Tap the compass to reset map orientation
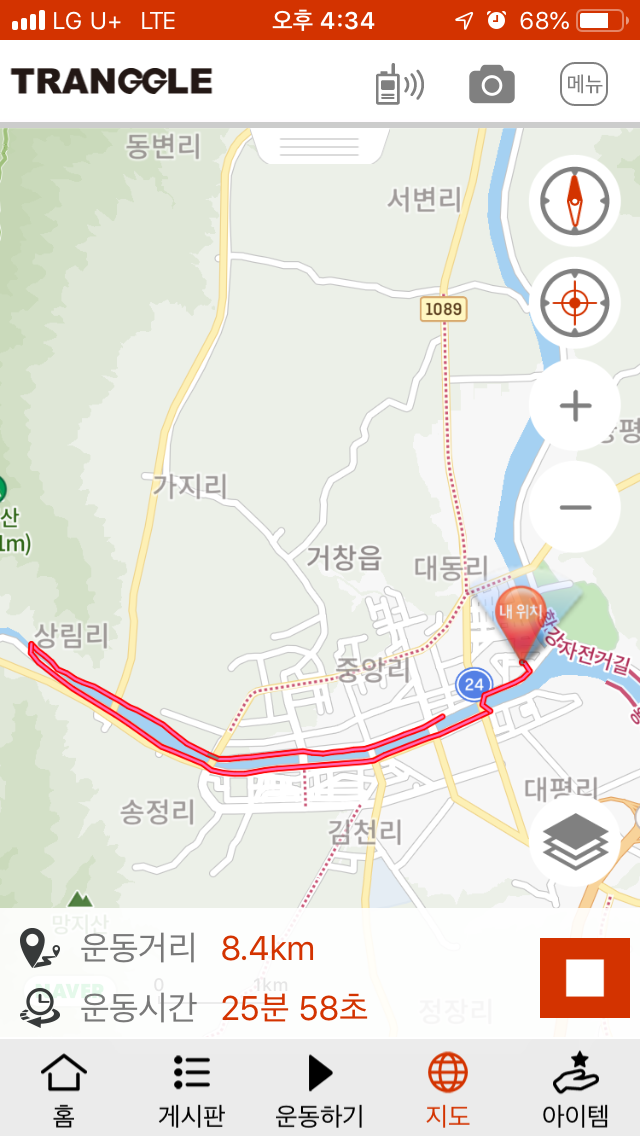Screen dimensions: 640x1136 pyautogui.click(x=575, y=200)
